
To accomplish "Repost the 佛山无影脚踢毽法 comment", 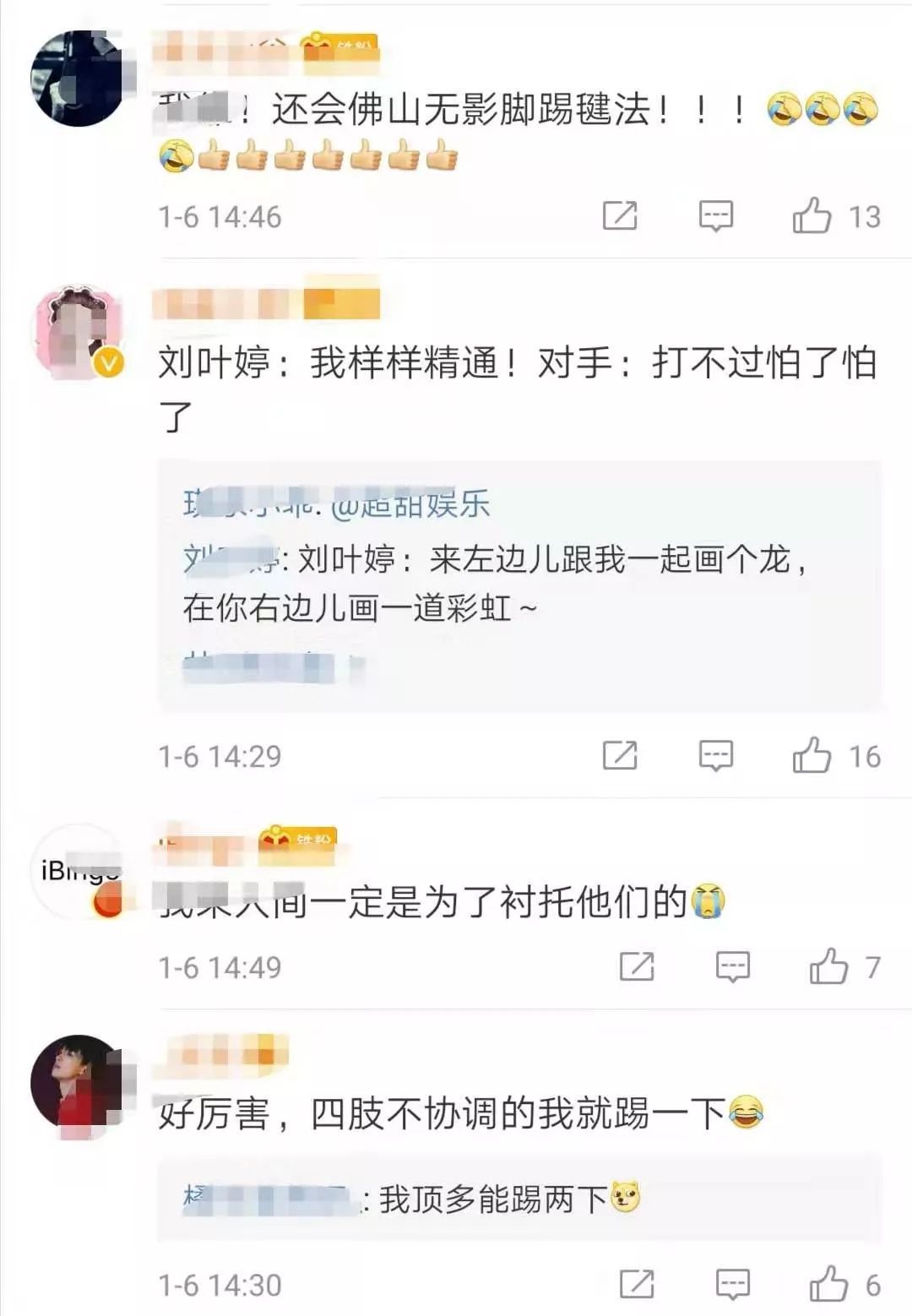I will [620, 216].
